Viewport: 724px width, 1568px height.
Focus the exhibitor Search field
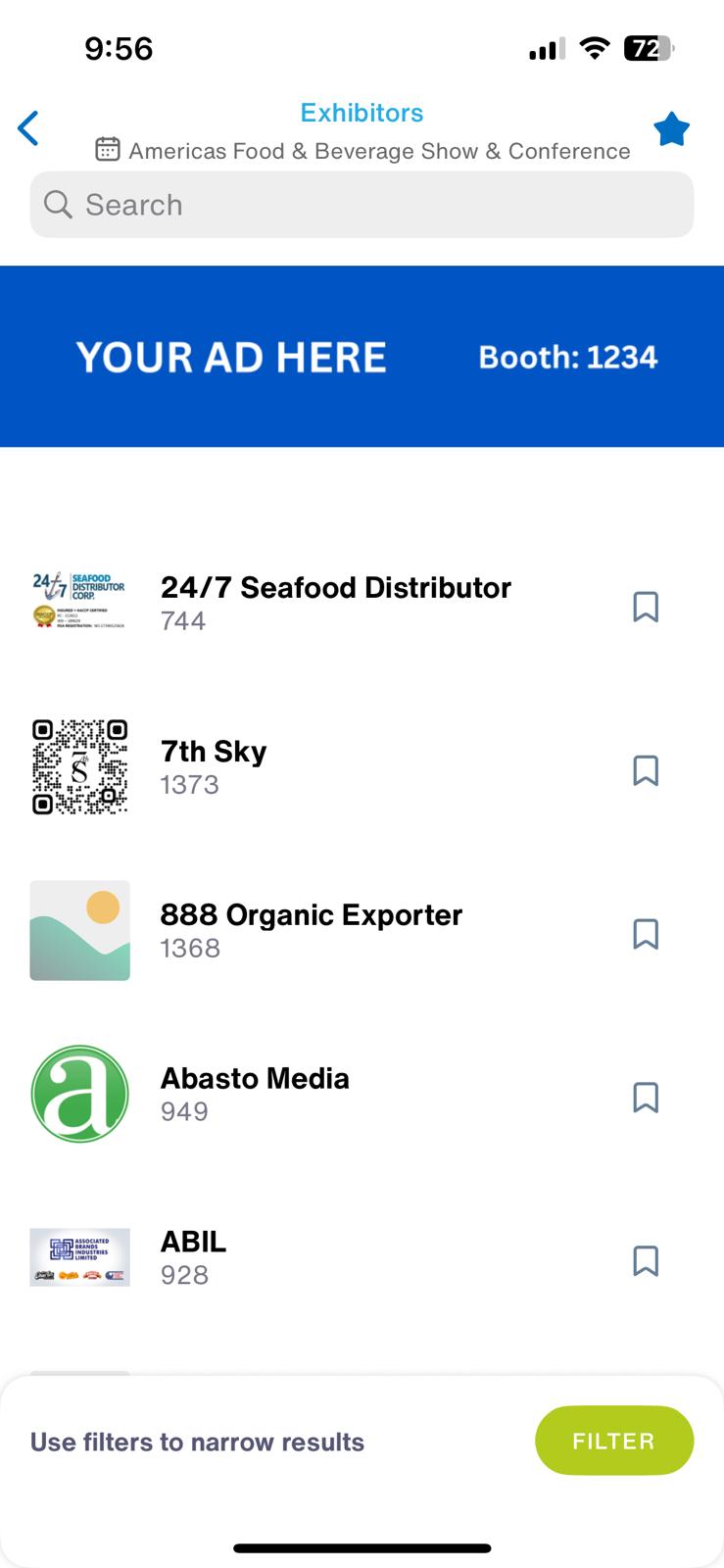[x=362, y=205]
